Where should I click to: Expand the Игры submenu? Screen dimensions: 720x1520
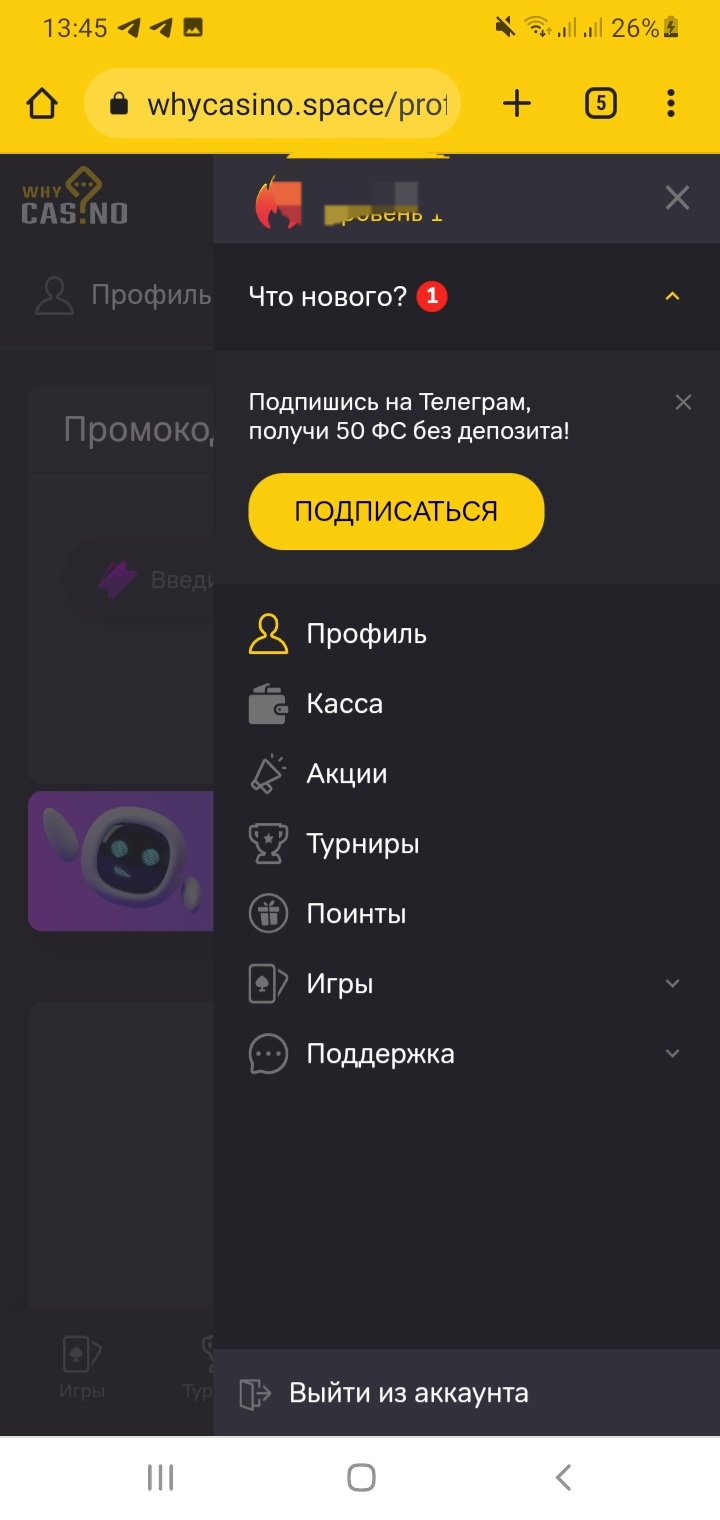(672, 984)
